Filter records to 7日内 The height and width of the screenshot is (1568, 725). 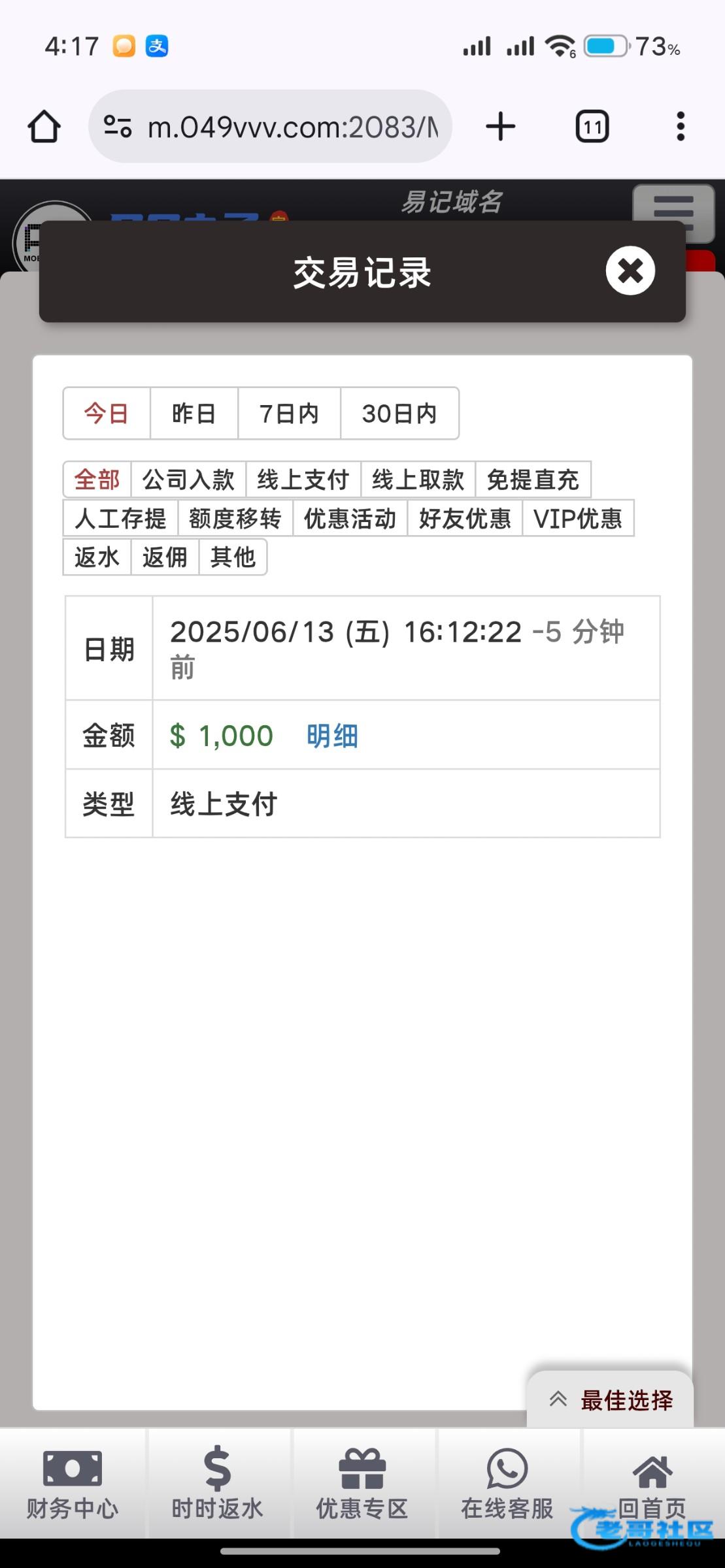tap(289, 414)
